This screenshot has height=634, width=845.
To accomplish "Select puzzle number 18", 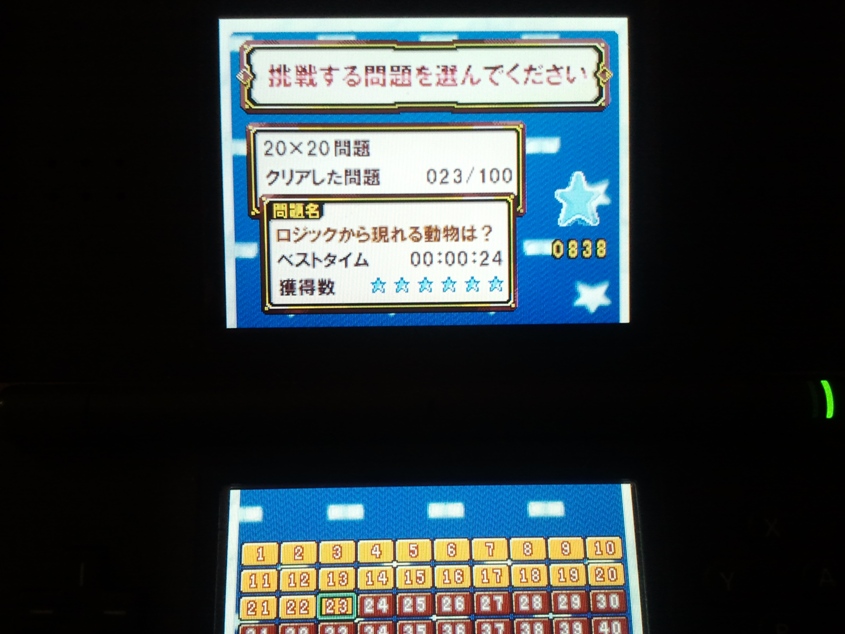I will (528, 576).
